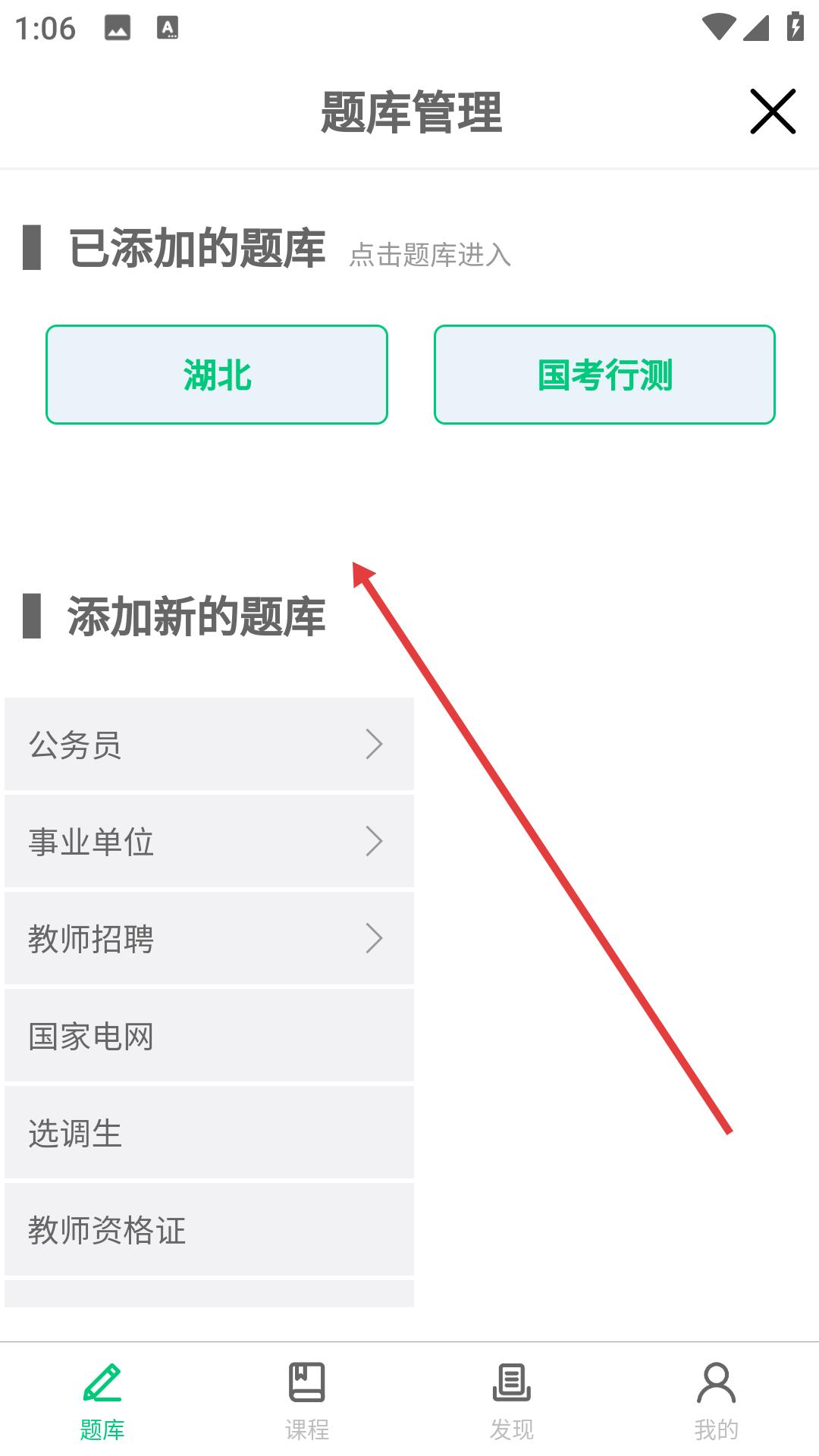Add the 教师资格证 question bank
The height and width of the screenshot is (1456, 819).
click(209, 1229)
